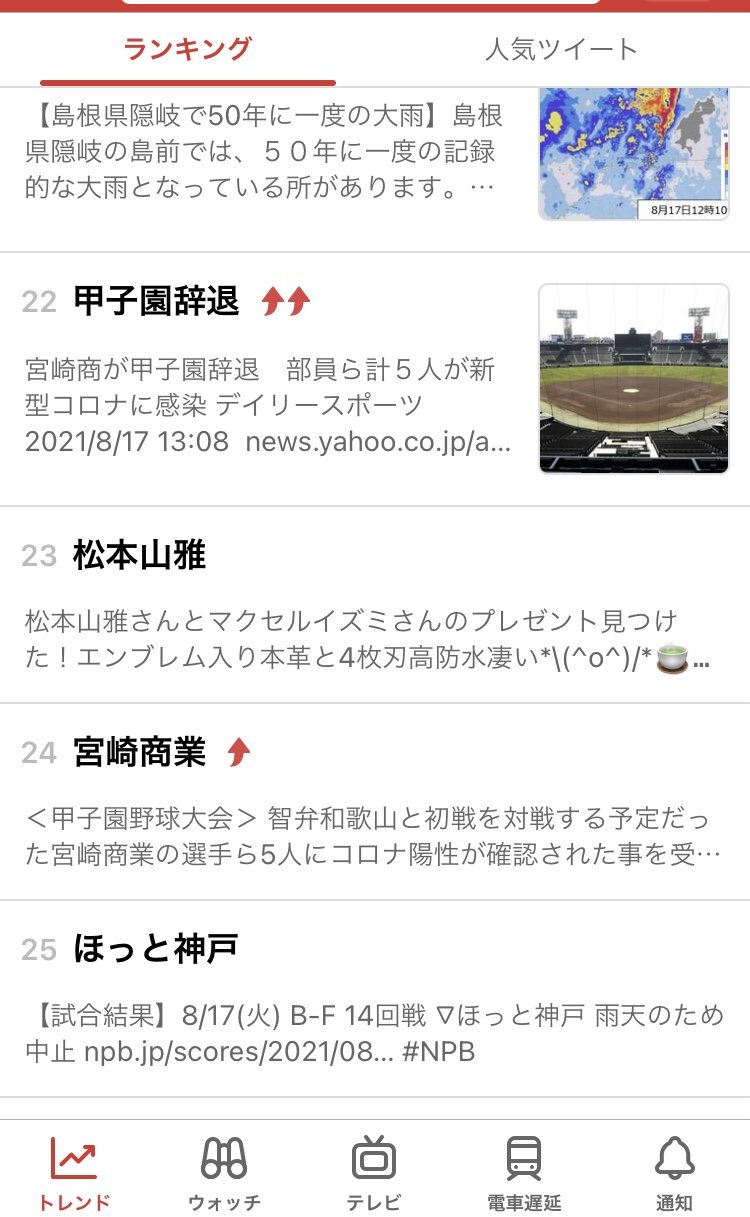
Task: Open the 通知 notifications tab
Action: (x=675, y=1172)
